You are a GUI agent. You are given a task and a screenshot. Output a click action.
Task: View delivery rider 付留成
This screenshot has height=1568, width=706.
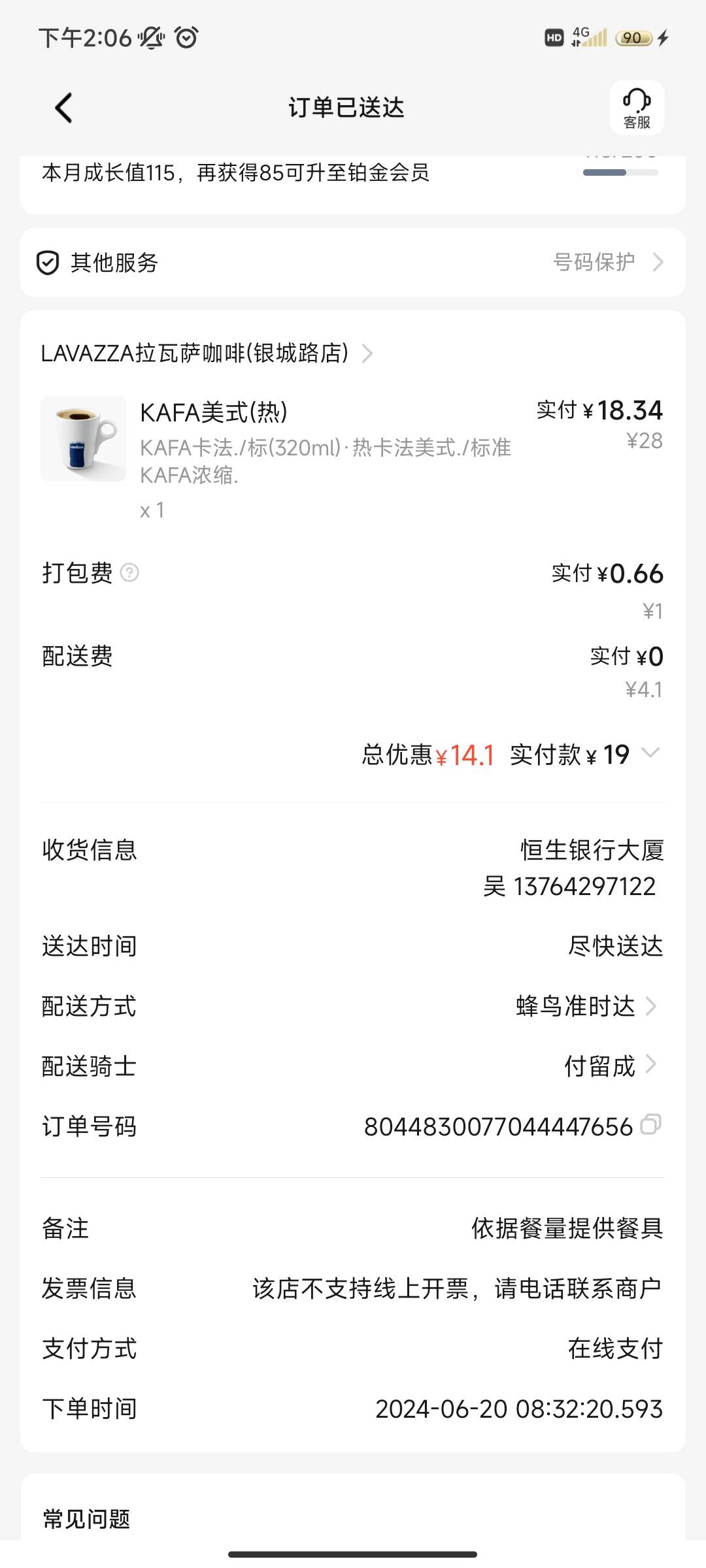[353, 1066]
